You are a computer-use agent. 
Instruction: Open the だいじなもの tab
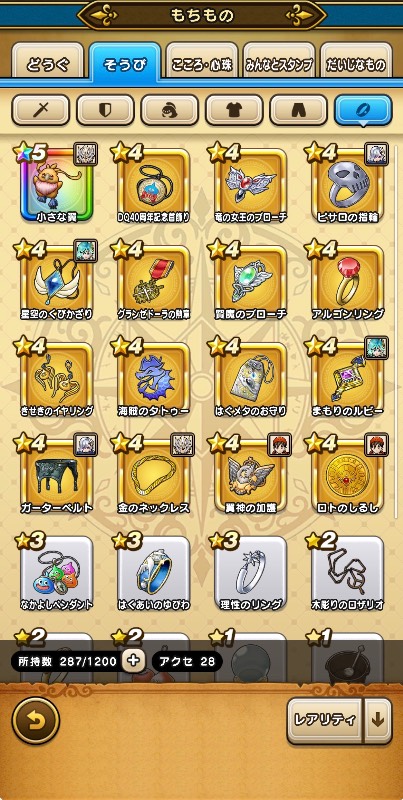tap(357, 64)
